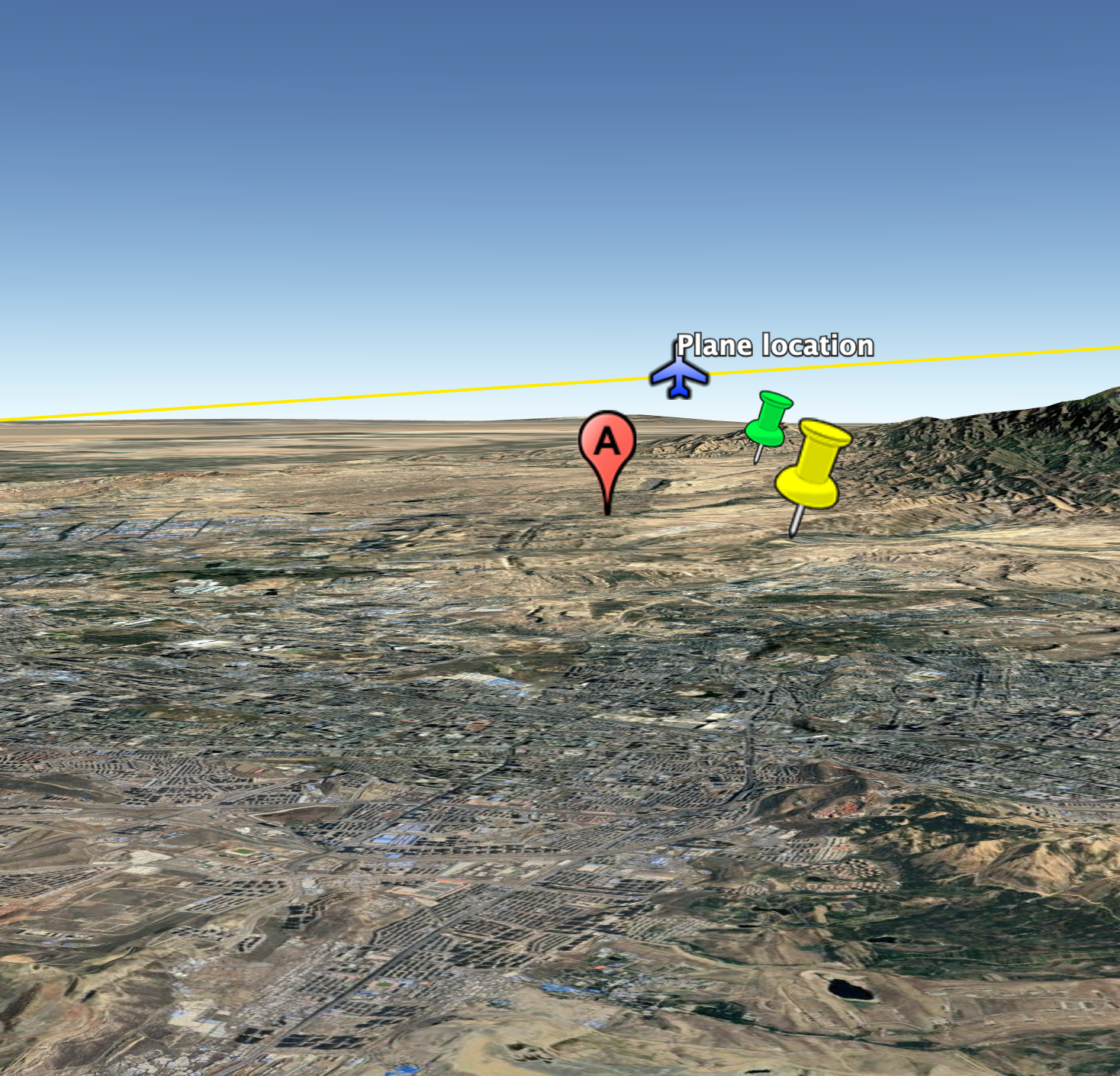
Task: Open the yellow pushpin placemark
Action: [813, 466]
